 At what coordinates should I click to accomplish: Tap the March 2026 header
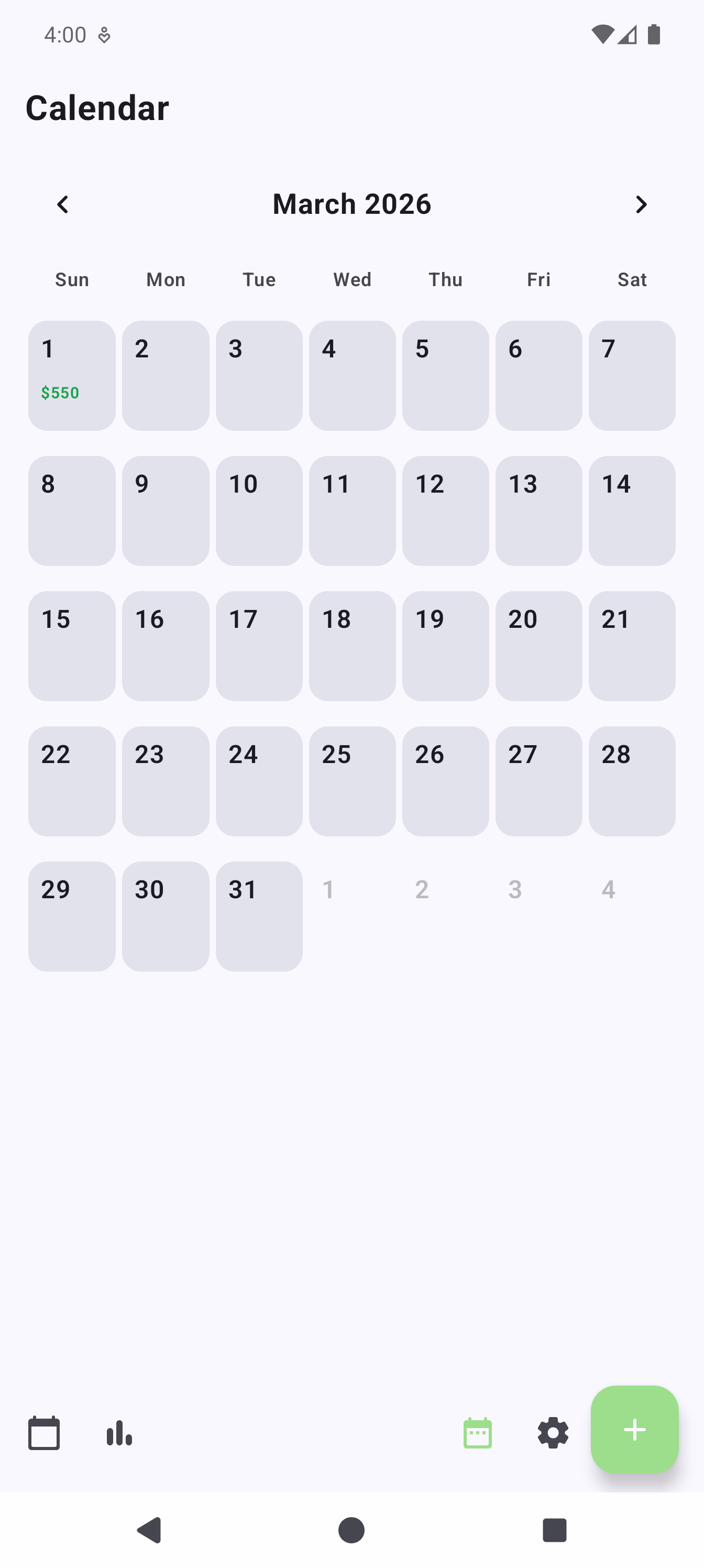coord(351,204)
